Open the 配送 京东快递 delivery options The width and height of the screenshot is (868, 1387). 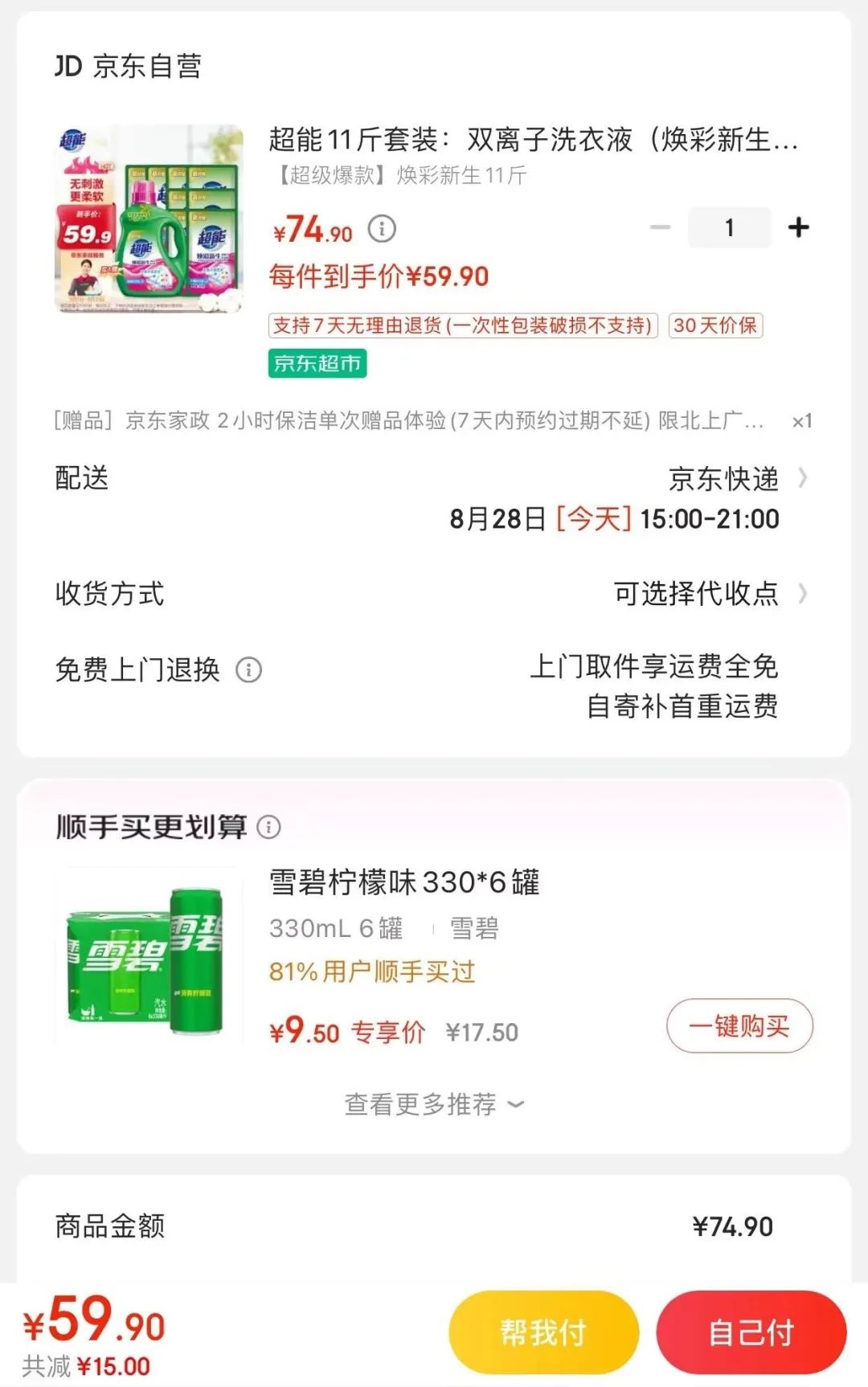point(723,479)
